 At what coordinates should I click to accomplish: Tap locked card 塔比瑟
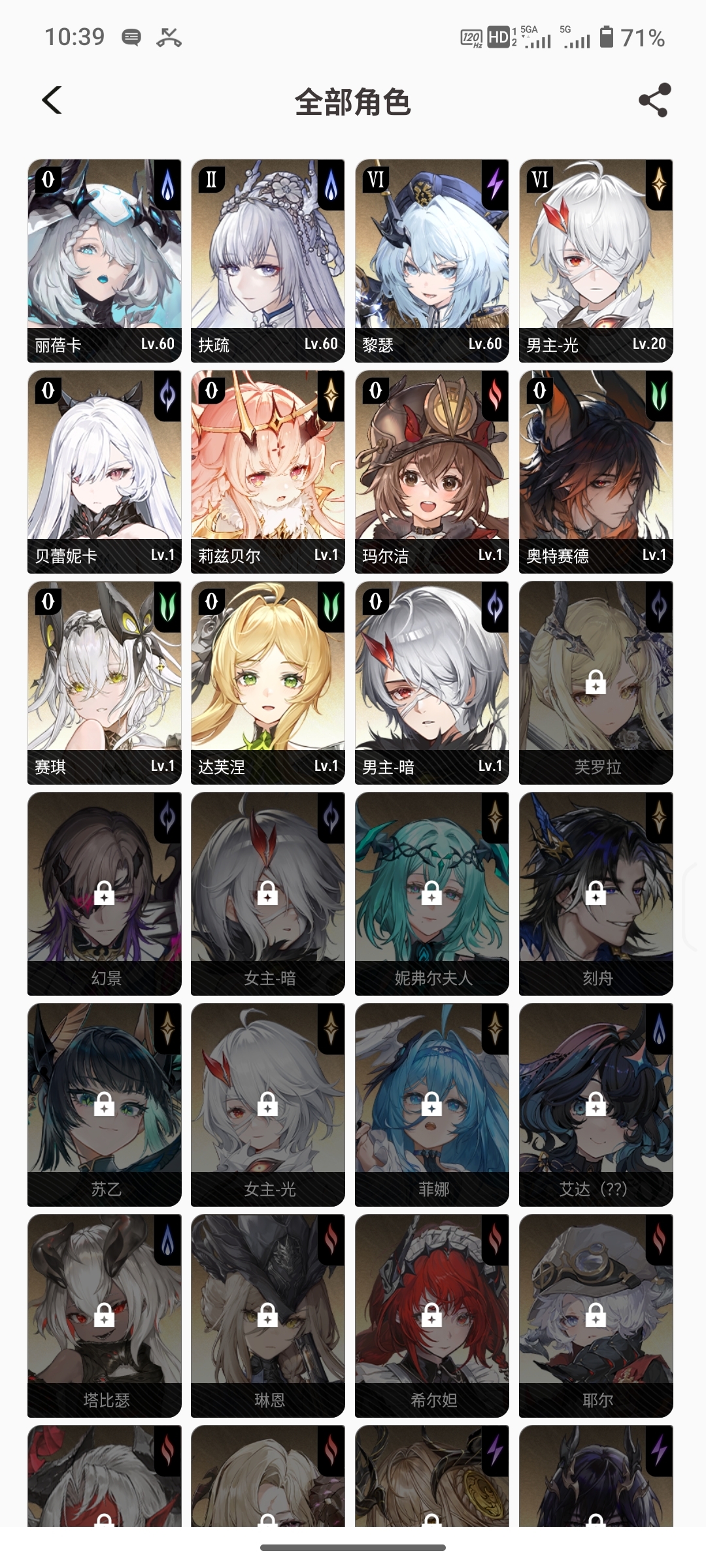105,1316
